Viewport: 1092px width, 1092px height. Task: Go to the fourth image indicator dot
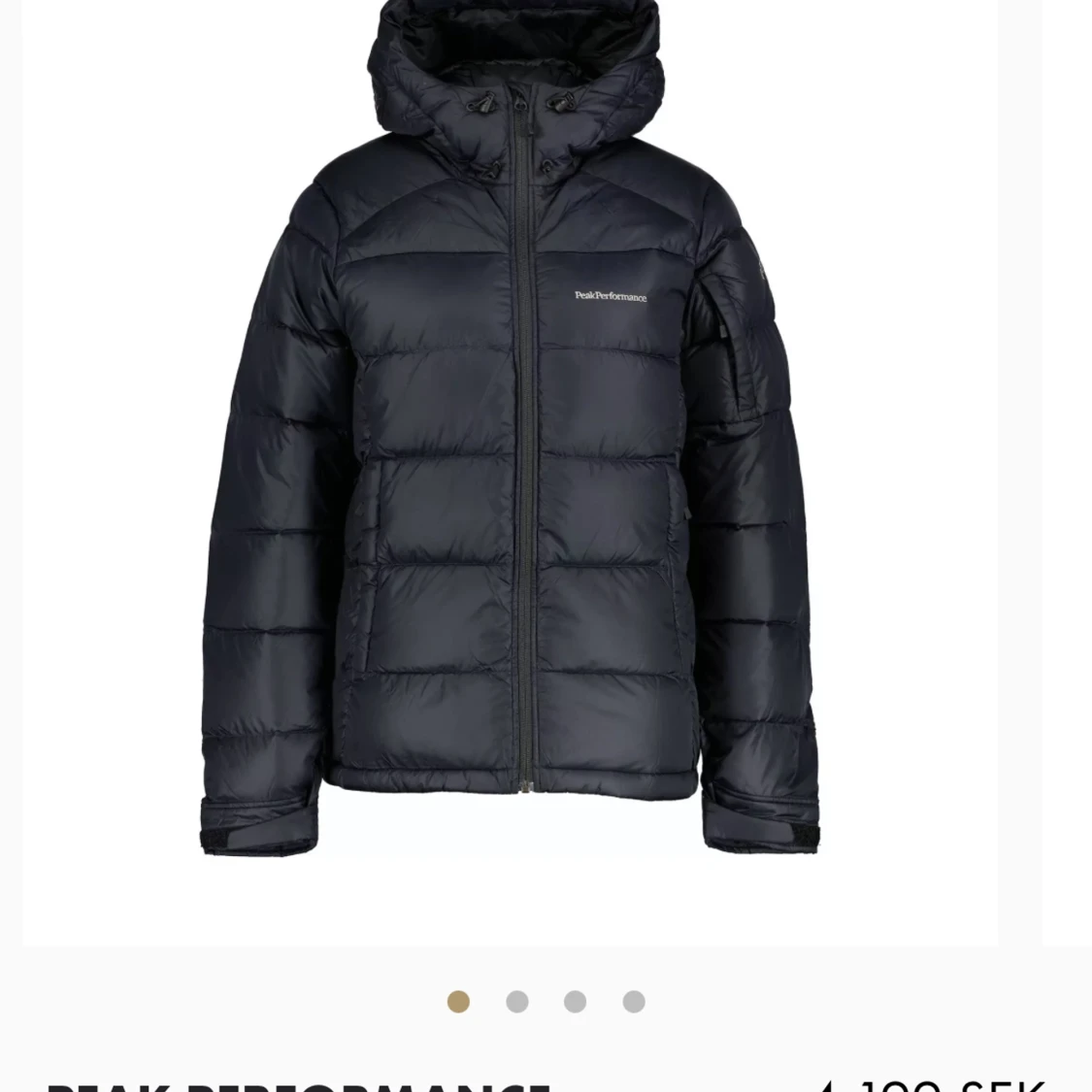tap(634, 1002)
